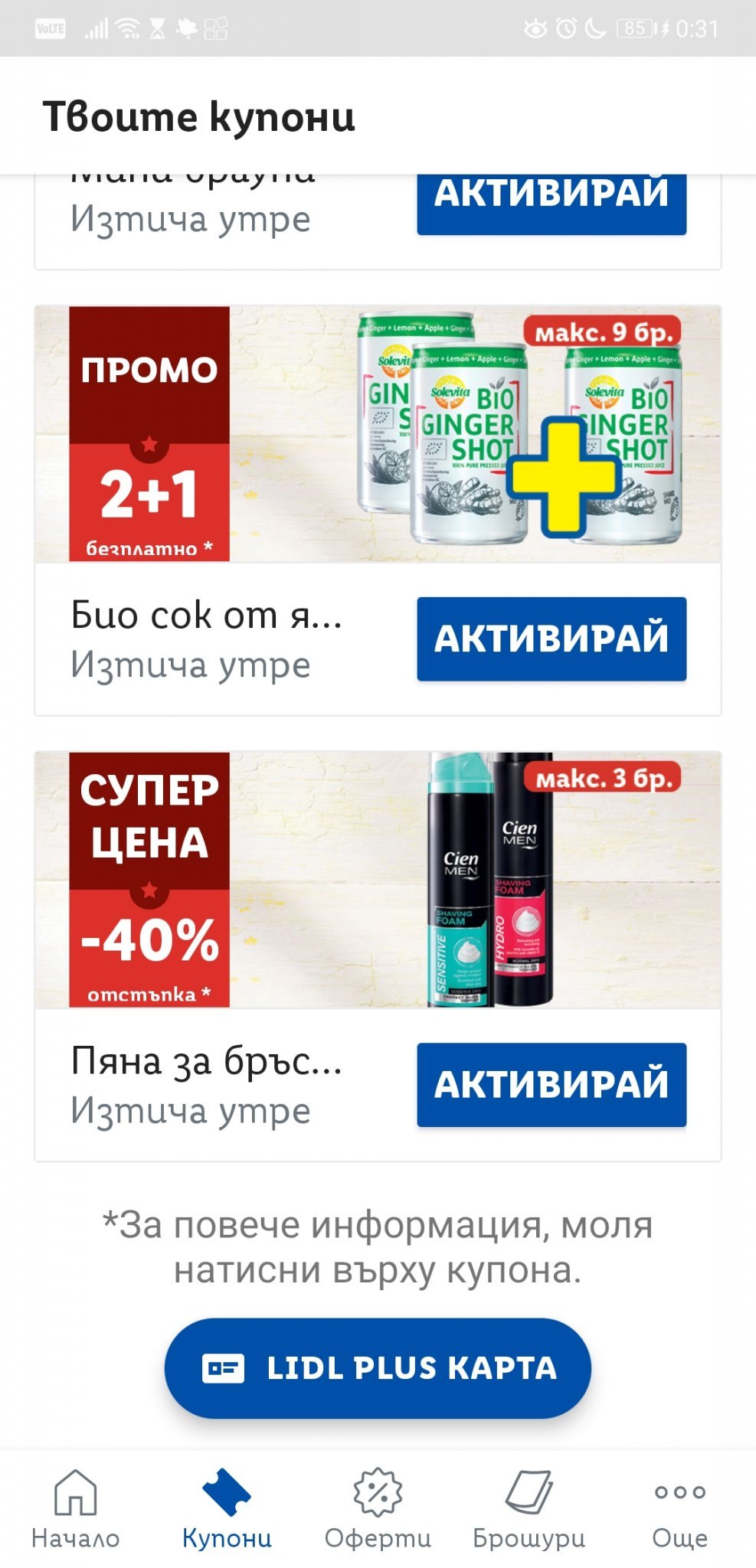The image size is (756, 1568).
Task: Activate the shaving foam coupon
Action: tap(551, 1084)
